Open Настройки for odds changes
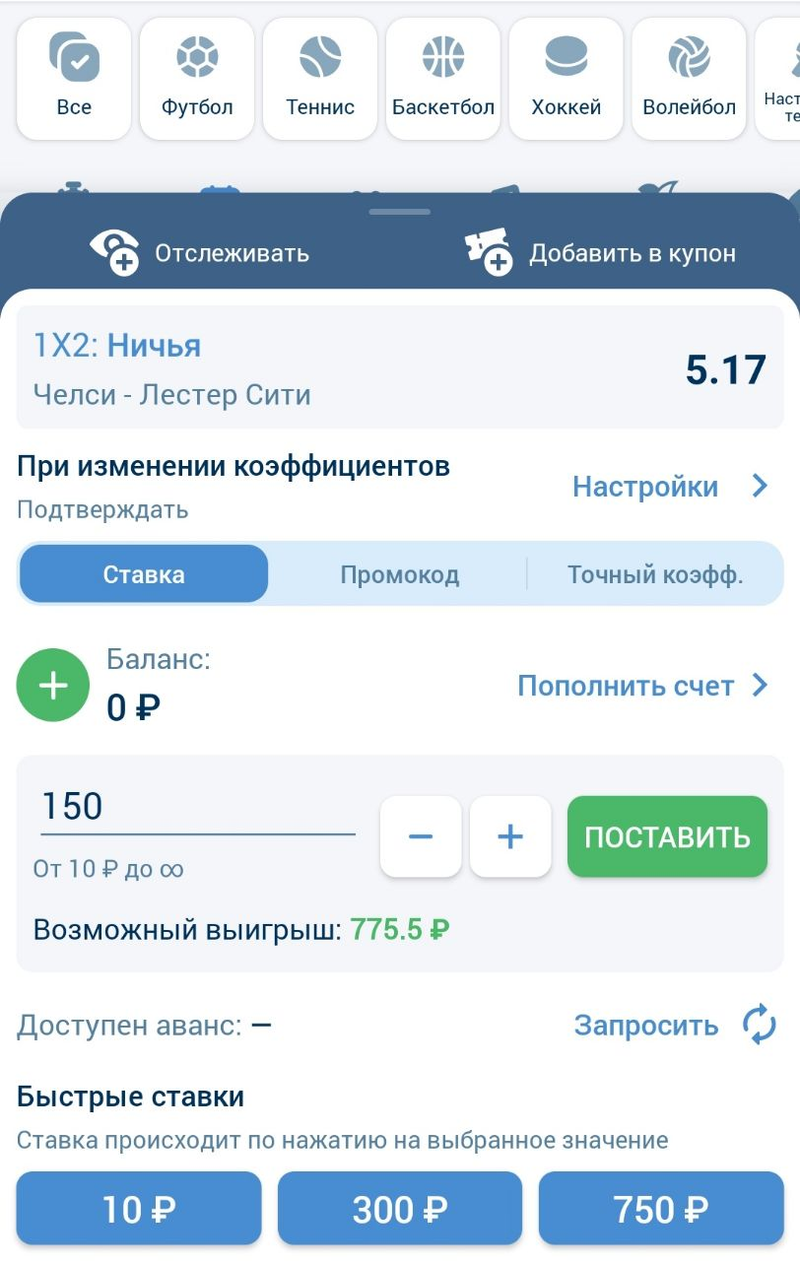800x1261 pixels. (669, 486)
